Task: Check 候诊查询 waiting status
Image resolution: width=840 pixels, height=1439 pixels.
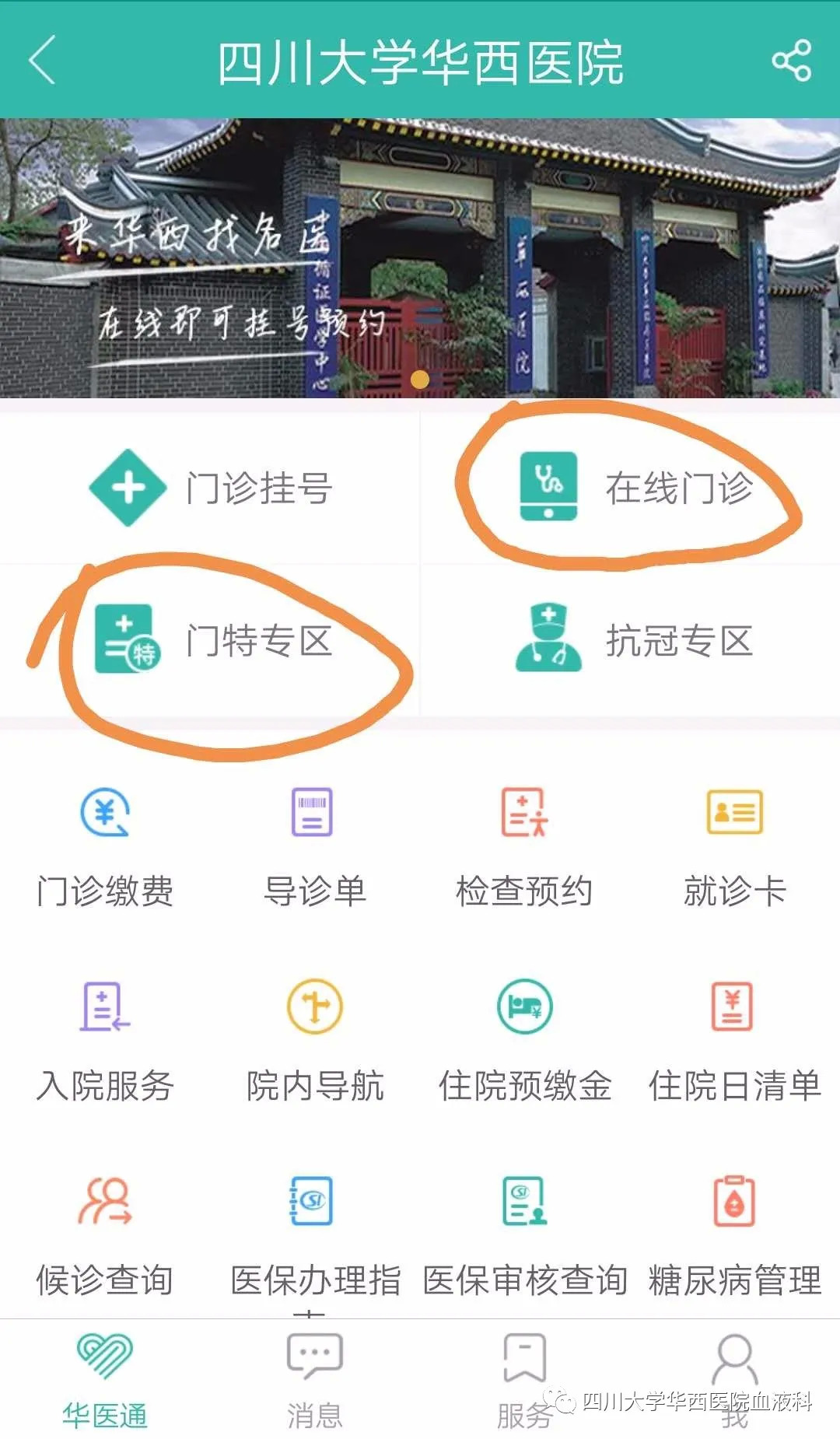Action: [x=105, y=1235]
